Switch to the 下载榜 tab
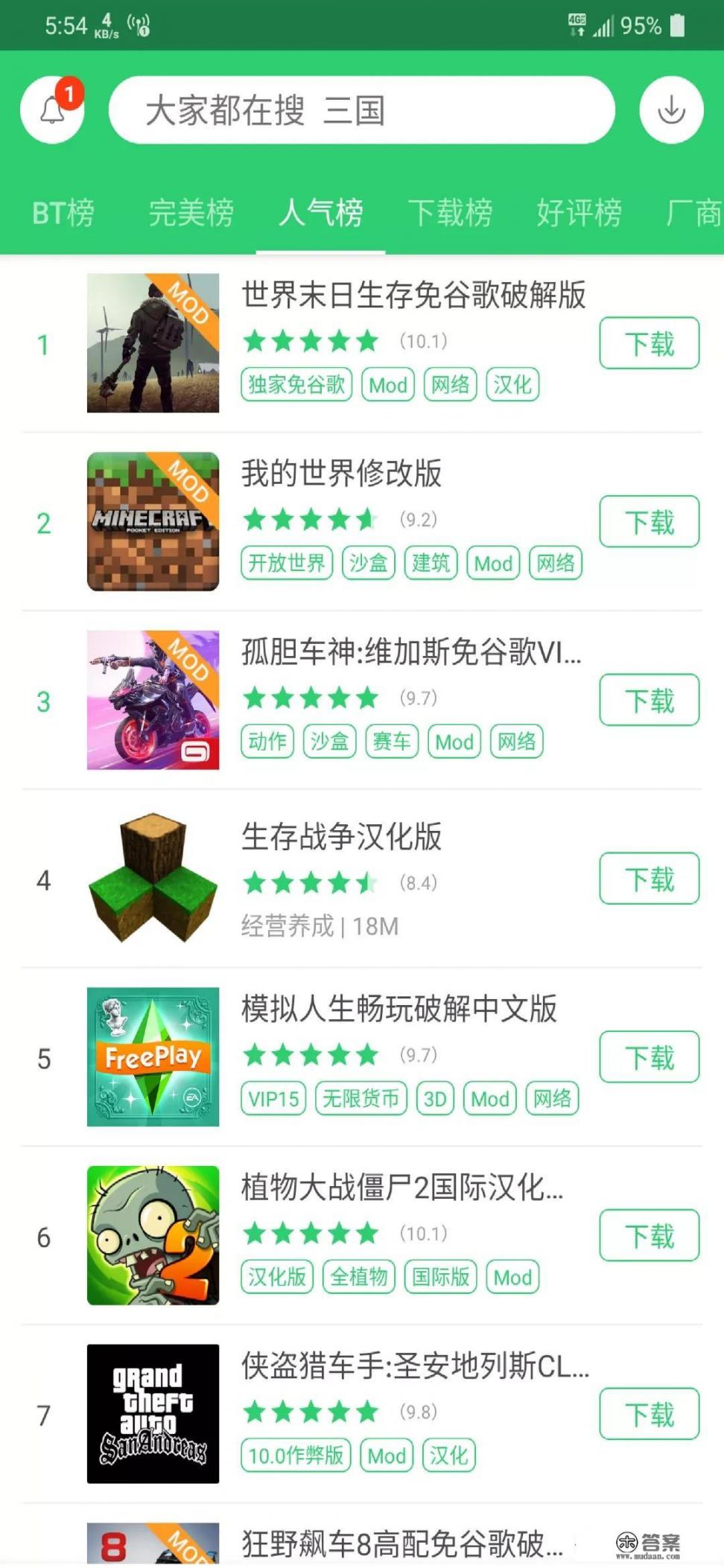The image size is (724, 1568). click(451, 214)
